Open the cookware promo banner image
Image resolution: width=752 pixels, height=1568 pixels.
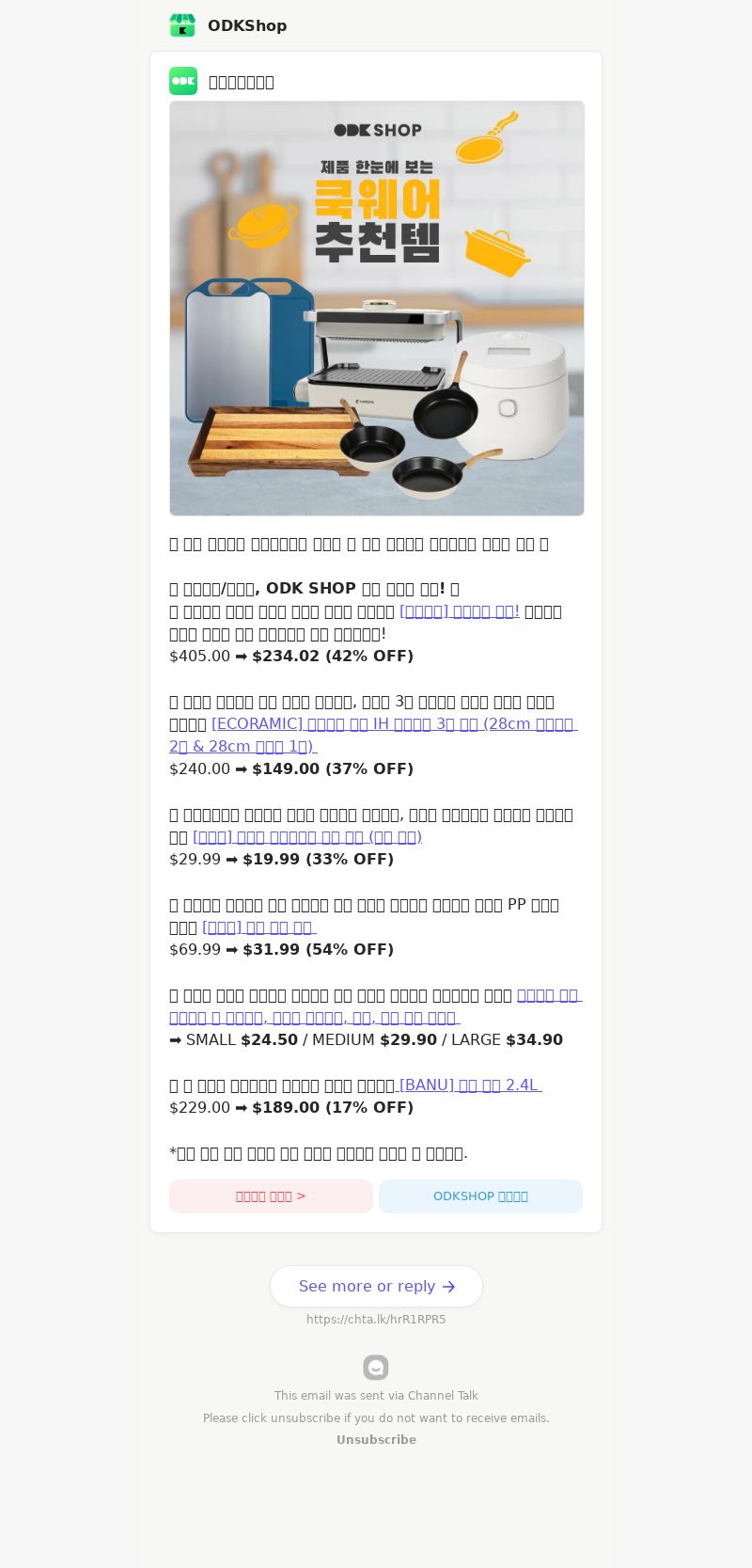click(376, 308)
